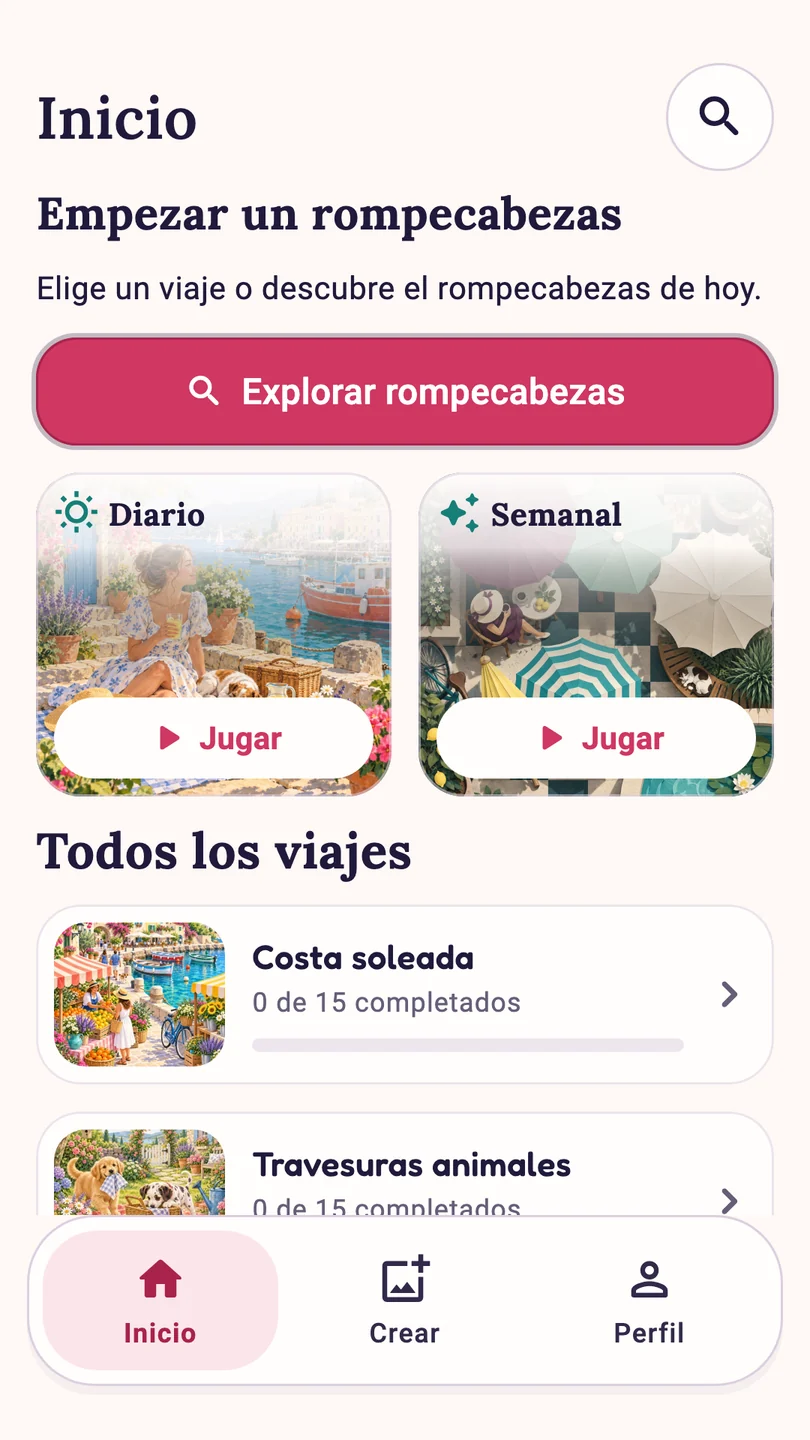Play the Diario puzzle
Screen dimensions: 810x1440
coord(213,738)
